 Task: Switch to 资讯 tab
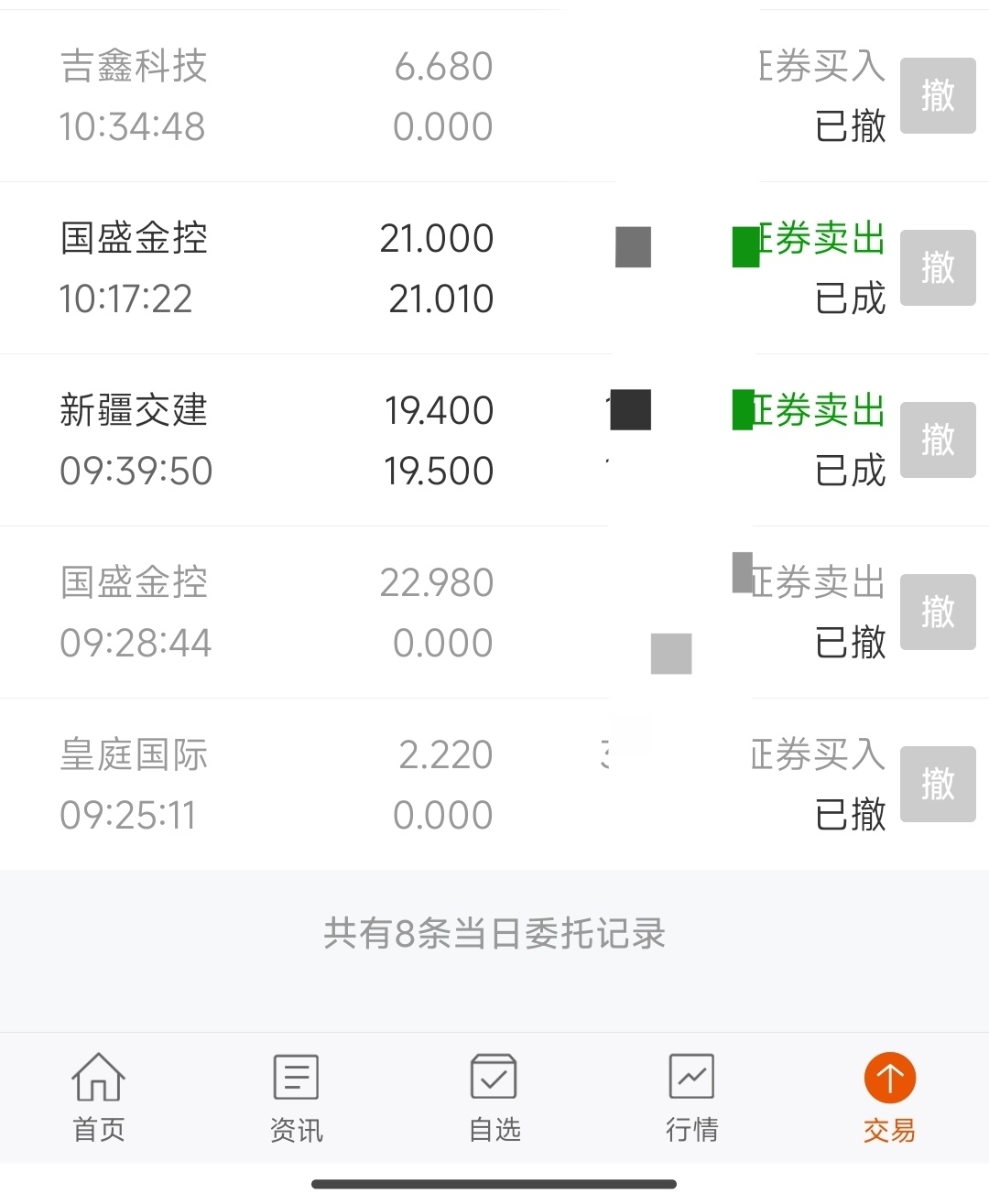[297, 1098]
